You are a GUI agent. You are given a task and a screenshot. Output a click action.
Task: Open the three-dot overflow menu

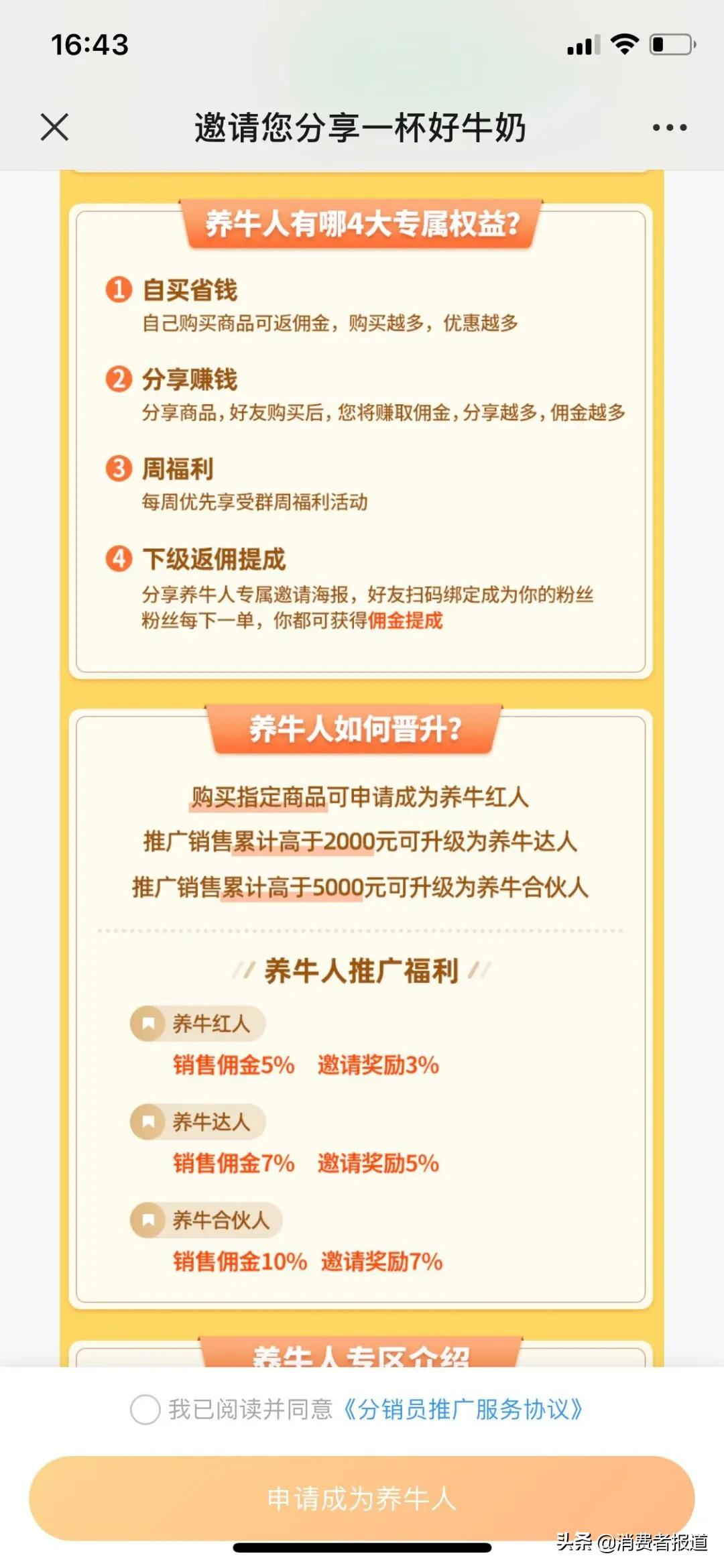coord(670,127)
